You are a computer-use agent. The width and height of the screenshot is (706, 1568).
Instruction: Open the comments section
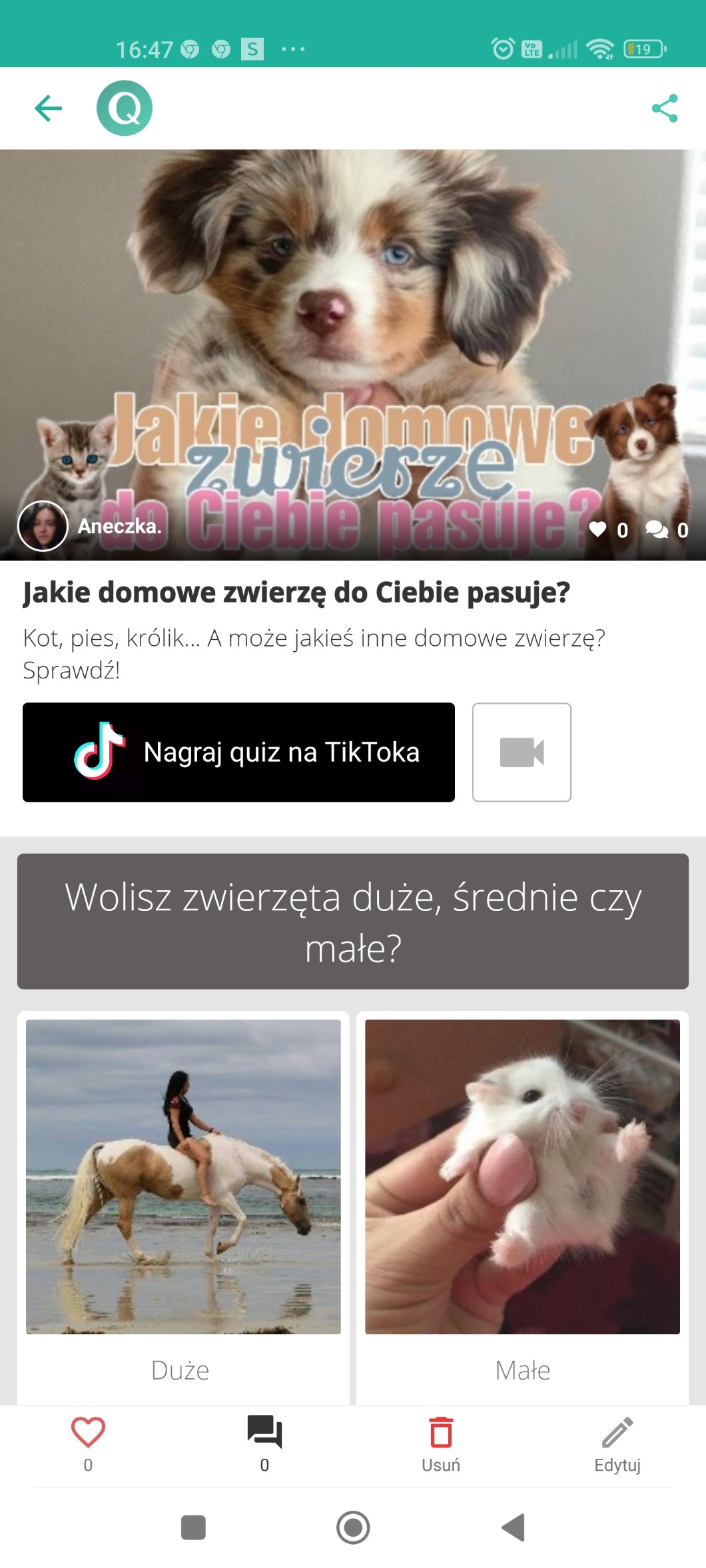point(264,1442)
